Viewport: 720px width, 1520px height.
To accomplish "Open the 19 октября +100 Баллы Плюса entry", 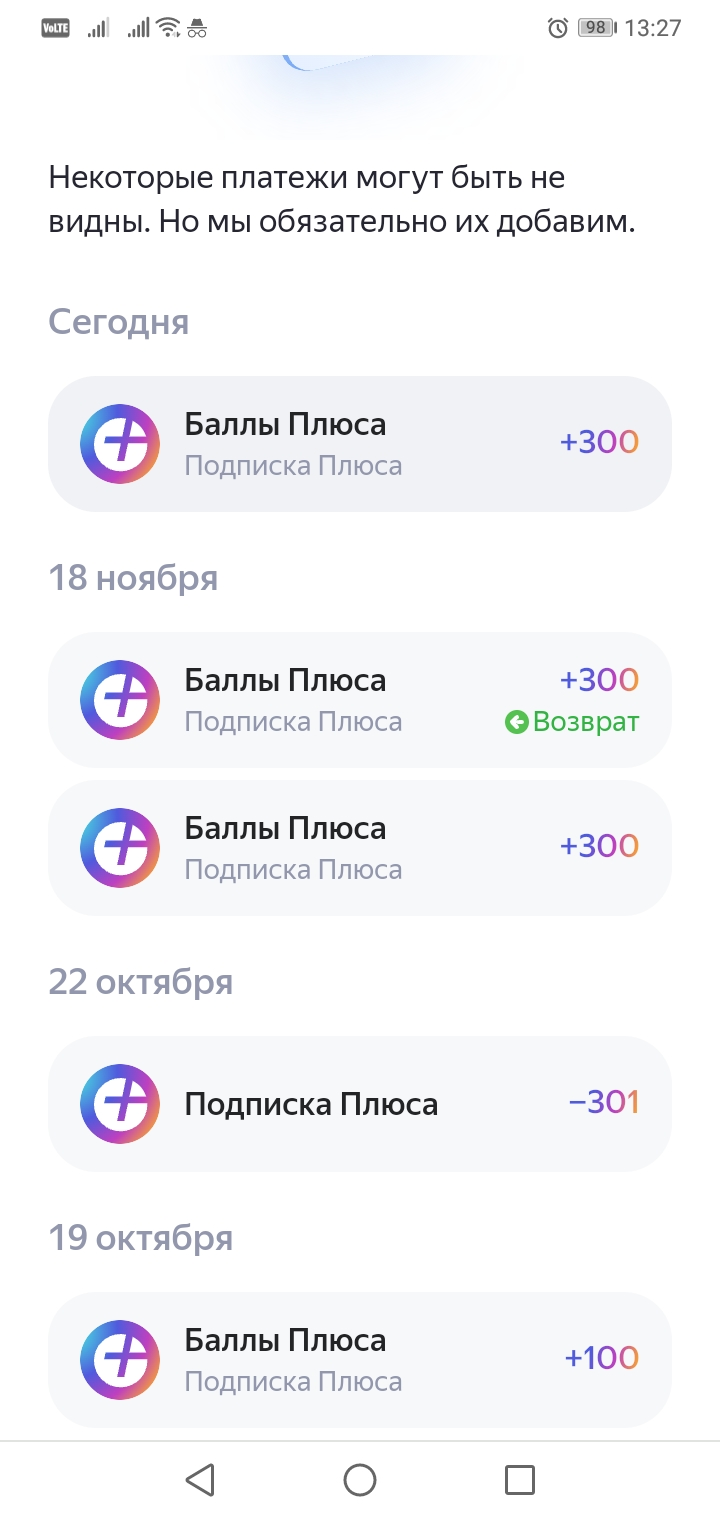I will (x=360, y=1360).
